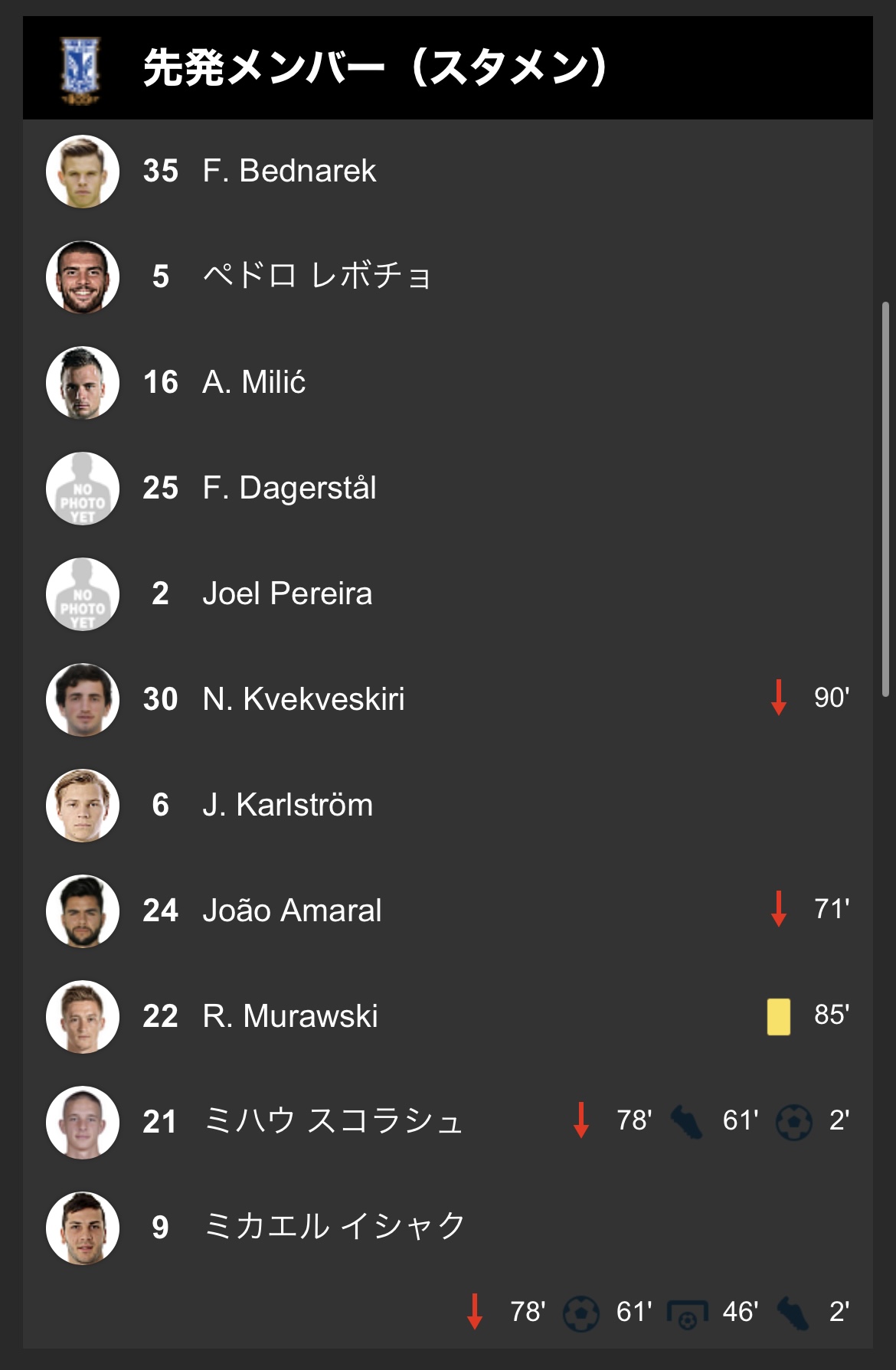Open R. Murawski's player details
This screenshot has width=896, height=1370.
pyautogui.click(x=289, y=1016)
